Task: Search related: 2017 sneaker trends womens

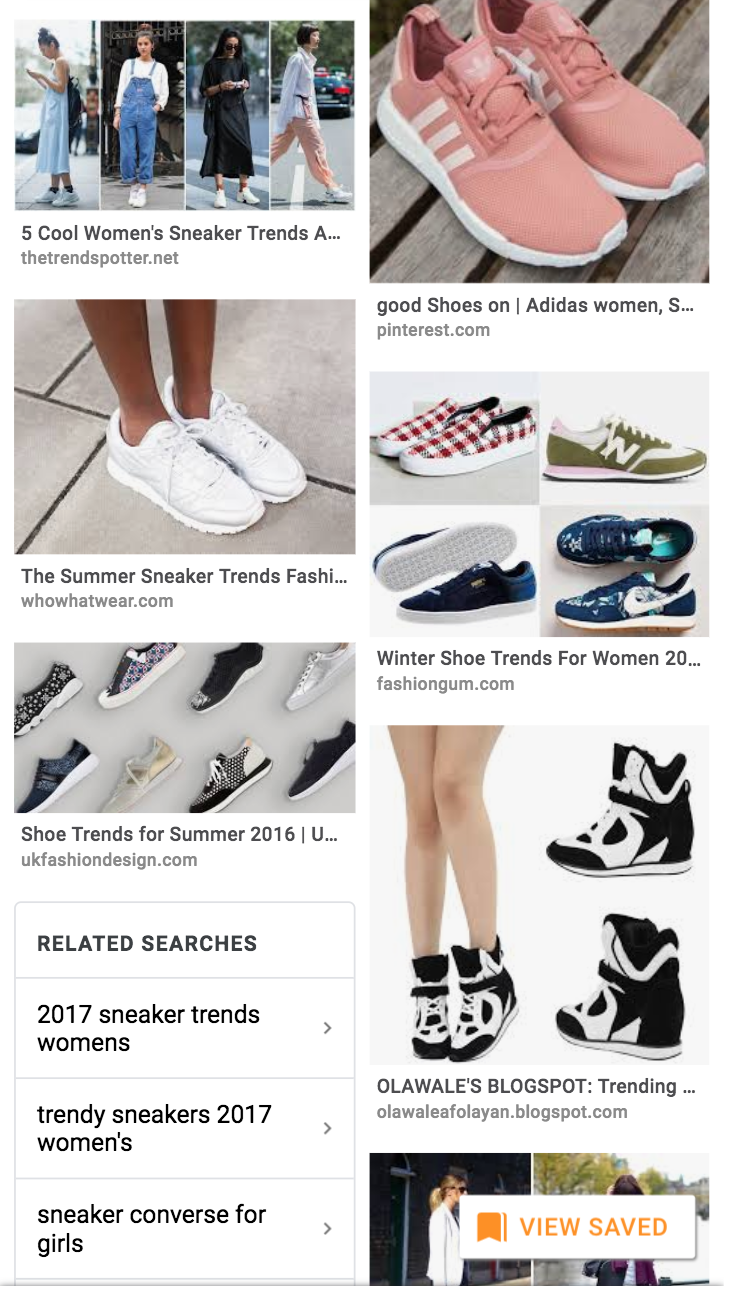Action: tap(184, 1028)
